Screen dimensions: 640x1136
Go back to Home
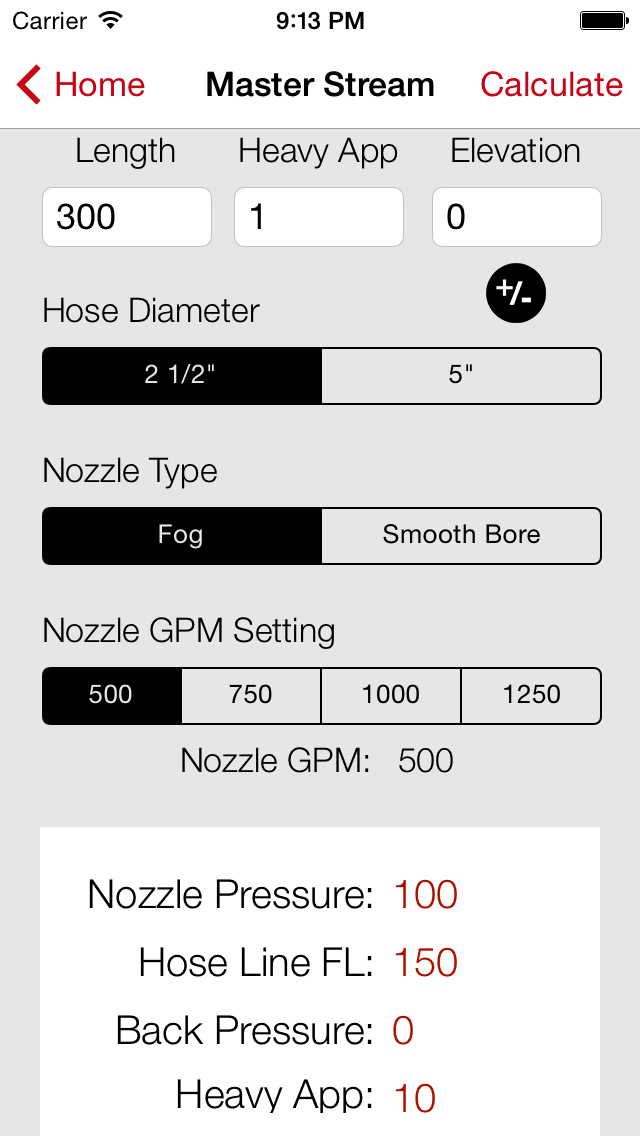[80, 85]
